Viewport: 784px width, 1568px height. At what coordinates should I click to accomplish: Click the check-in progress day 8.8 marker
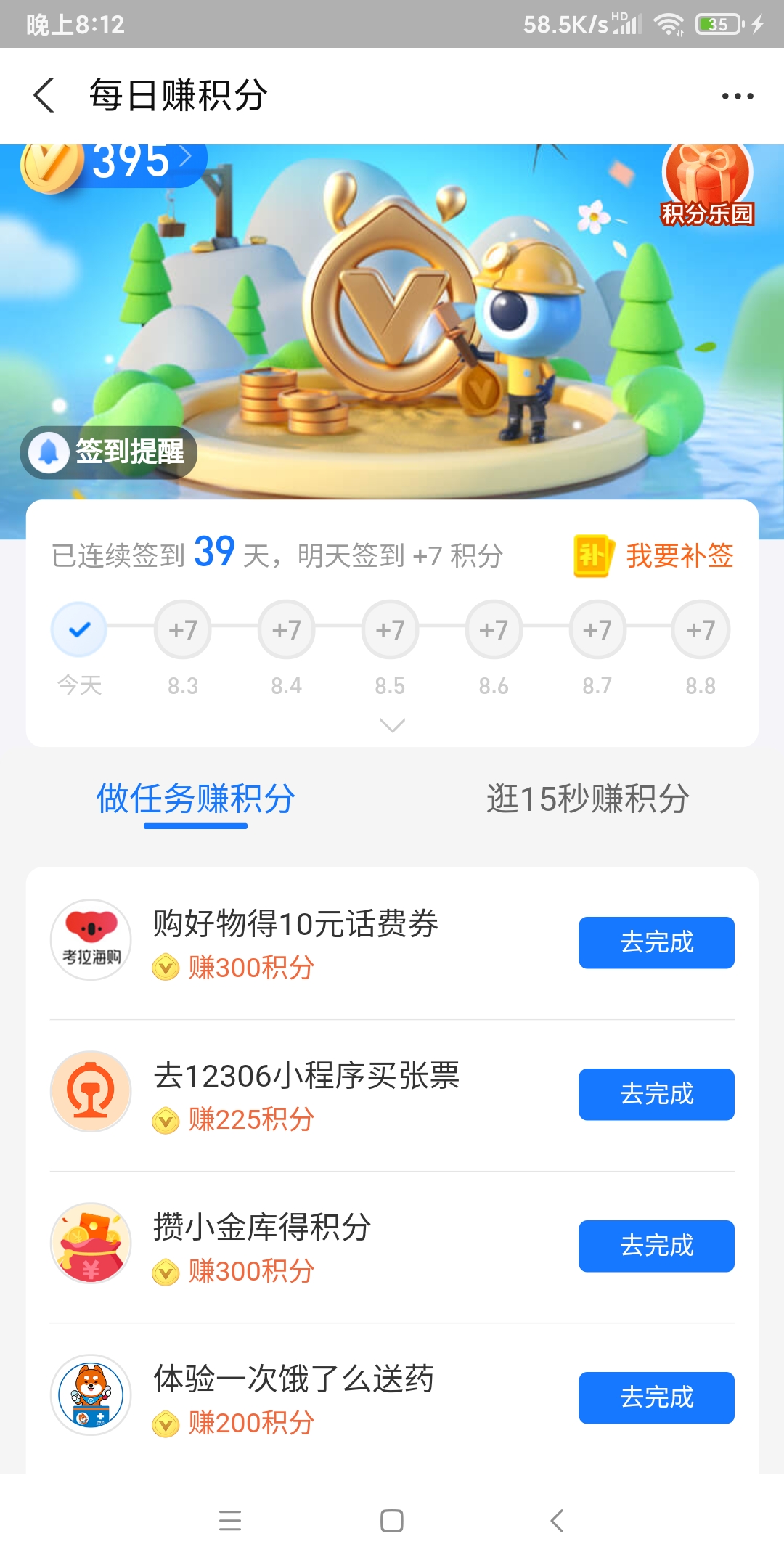(701, 629)
